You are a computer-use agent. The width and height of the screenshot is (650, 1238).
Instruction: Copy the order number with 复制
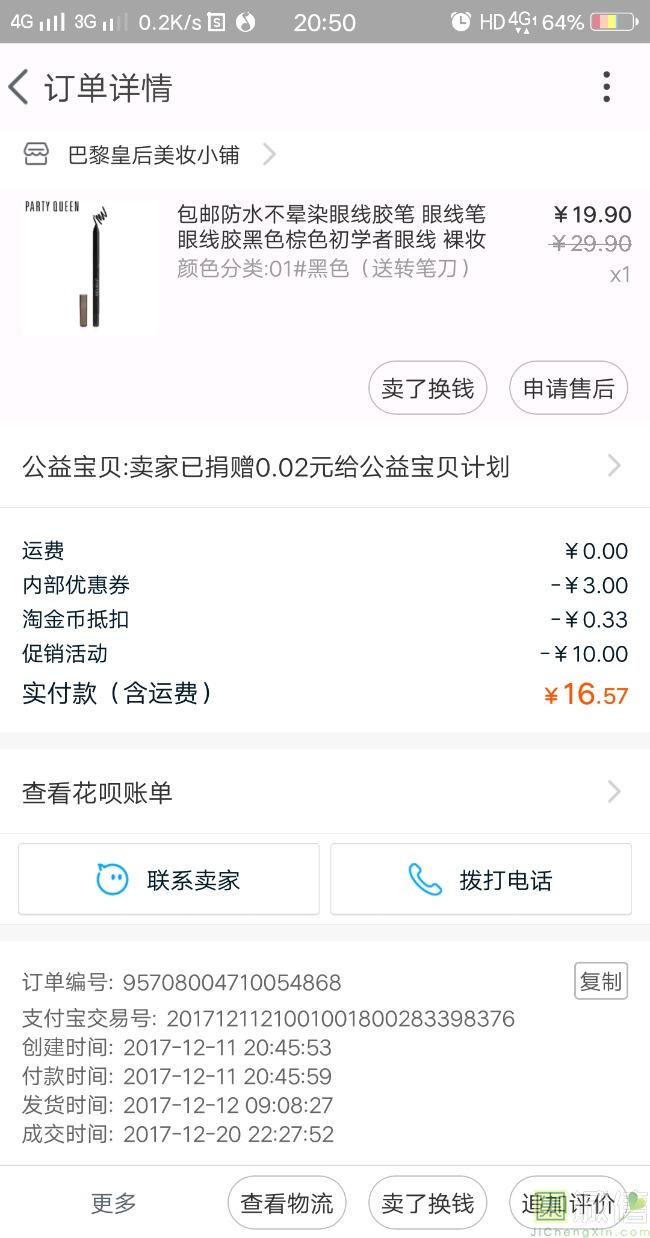[600, 982]
